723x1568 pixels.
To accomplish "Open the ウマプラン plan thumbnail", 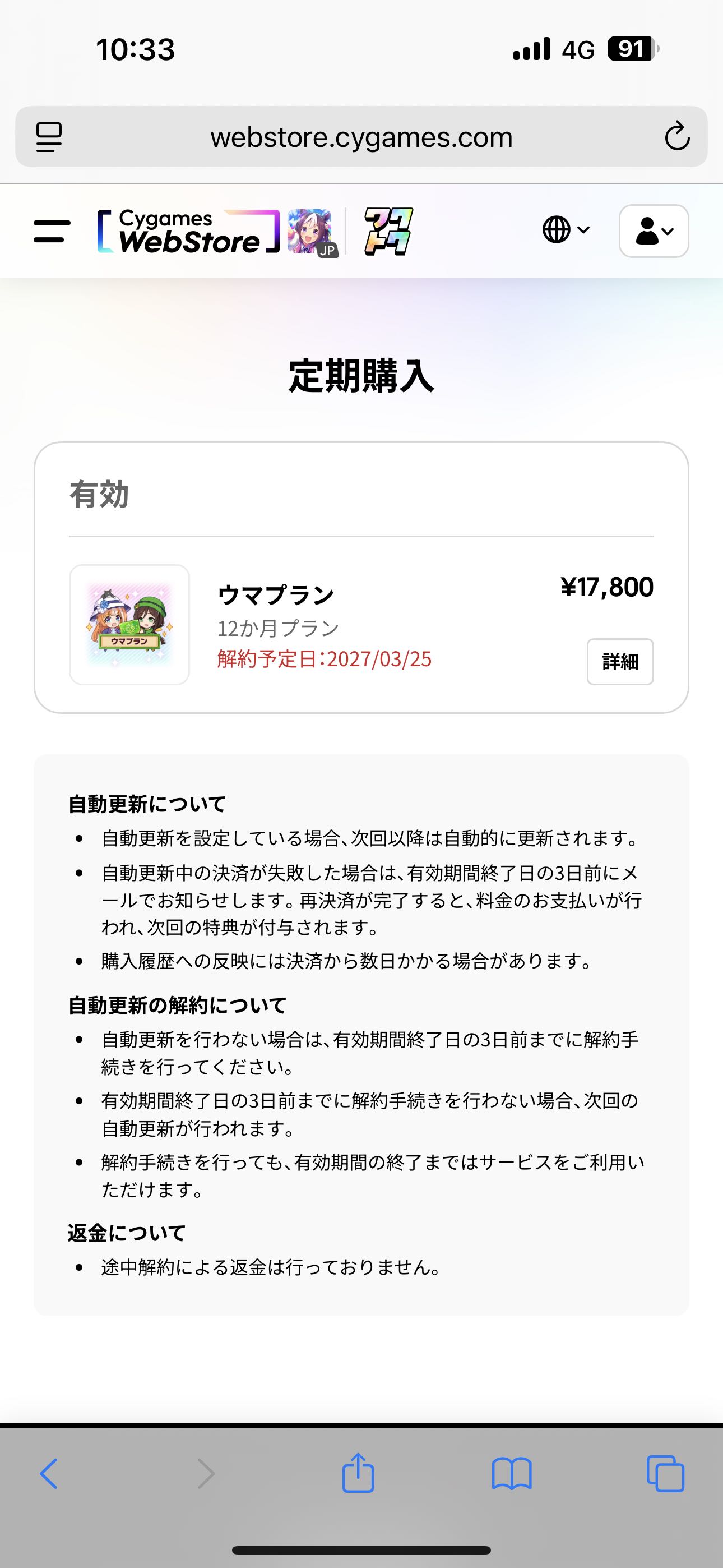I will coord(129,625).
